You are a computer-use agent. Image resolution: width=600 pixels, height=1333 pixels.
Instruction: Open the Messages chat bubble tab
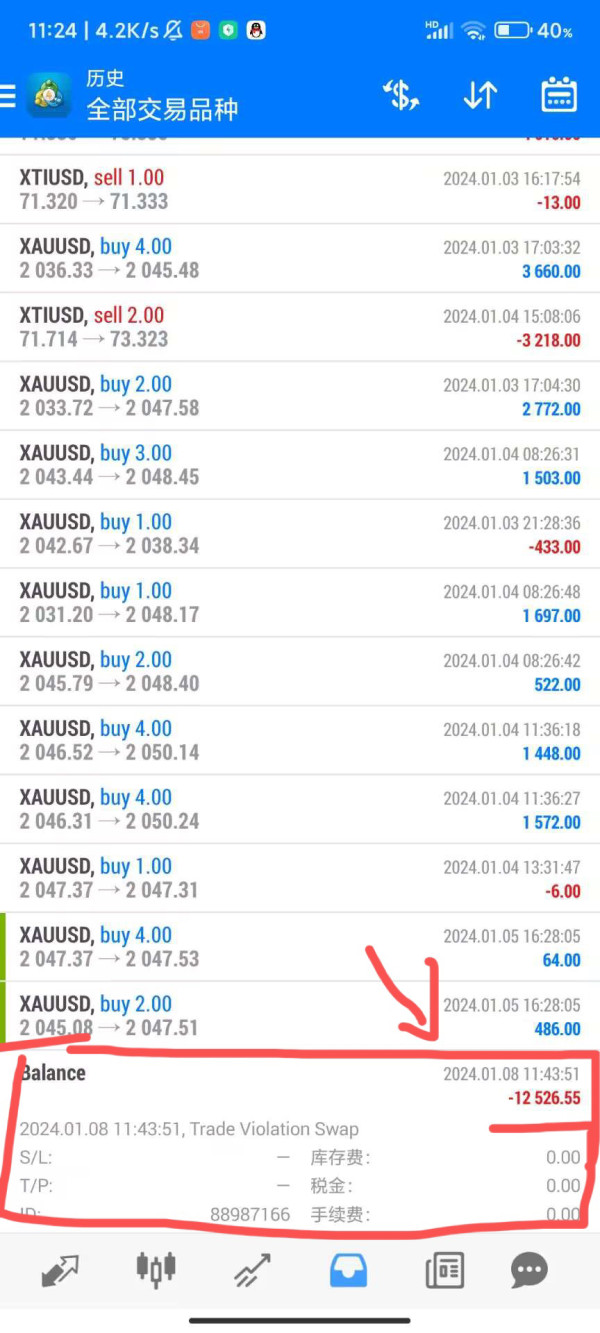coord(529,1270)
